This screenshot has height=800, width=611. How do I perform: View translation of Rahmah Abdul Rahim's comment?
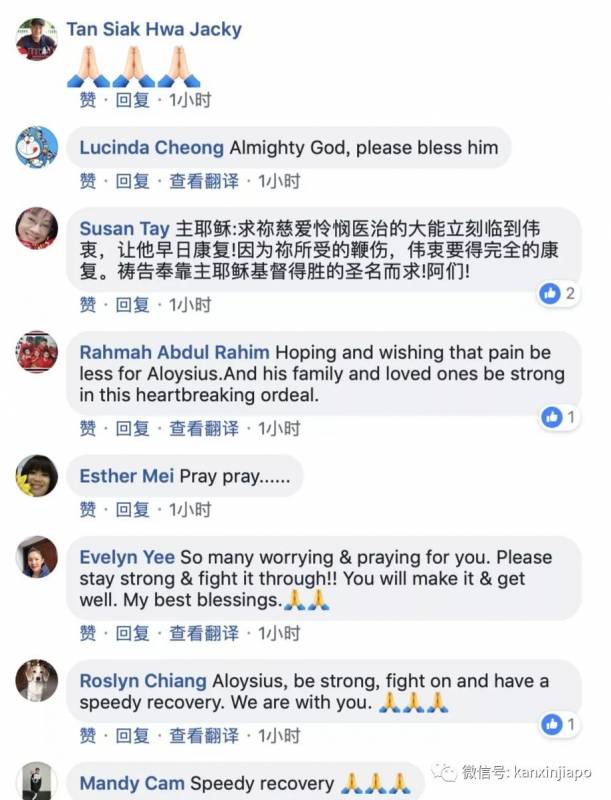click(204, 428)
